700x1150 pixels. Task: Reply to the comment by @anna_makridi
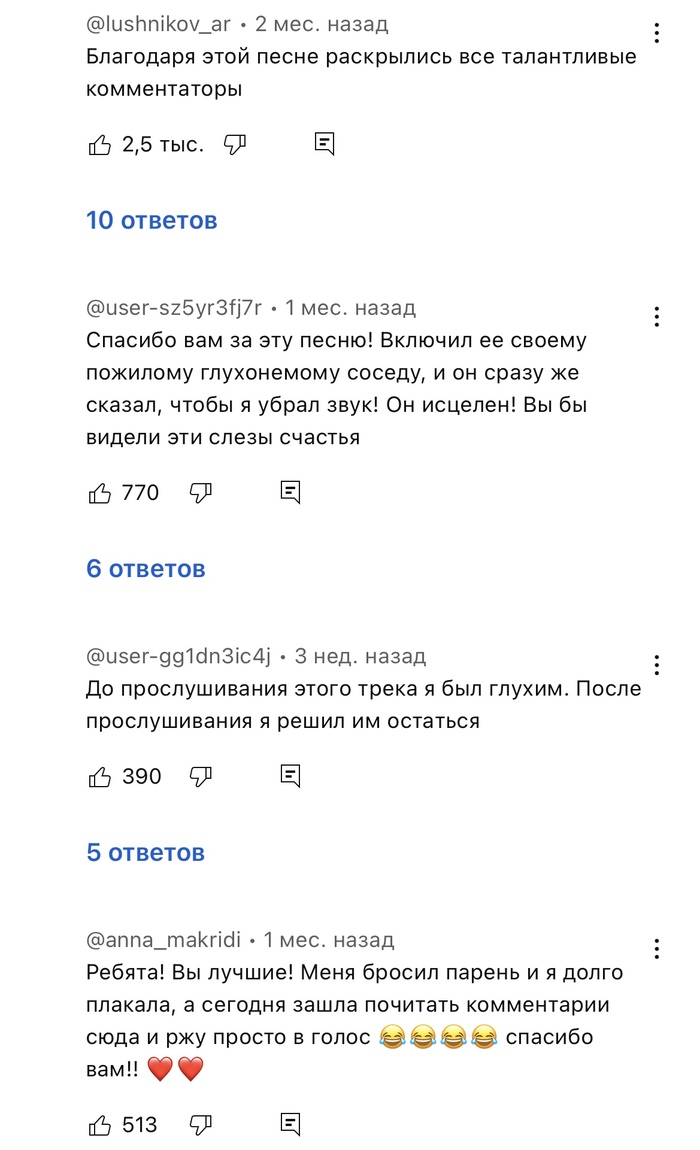[x=291, y=1124]
